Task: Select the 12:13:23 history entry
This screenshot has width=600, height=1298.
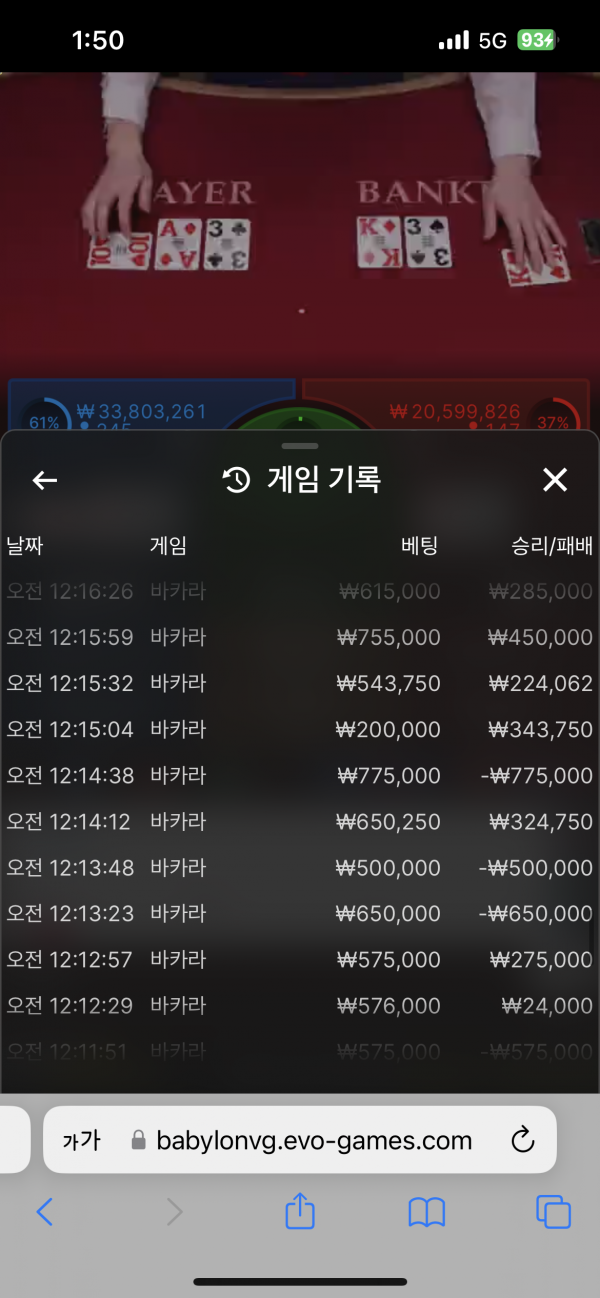Action: pyautogui.click(x=300, y=914)
